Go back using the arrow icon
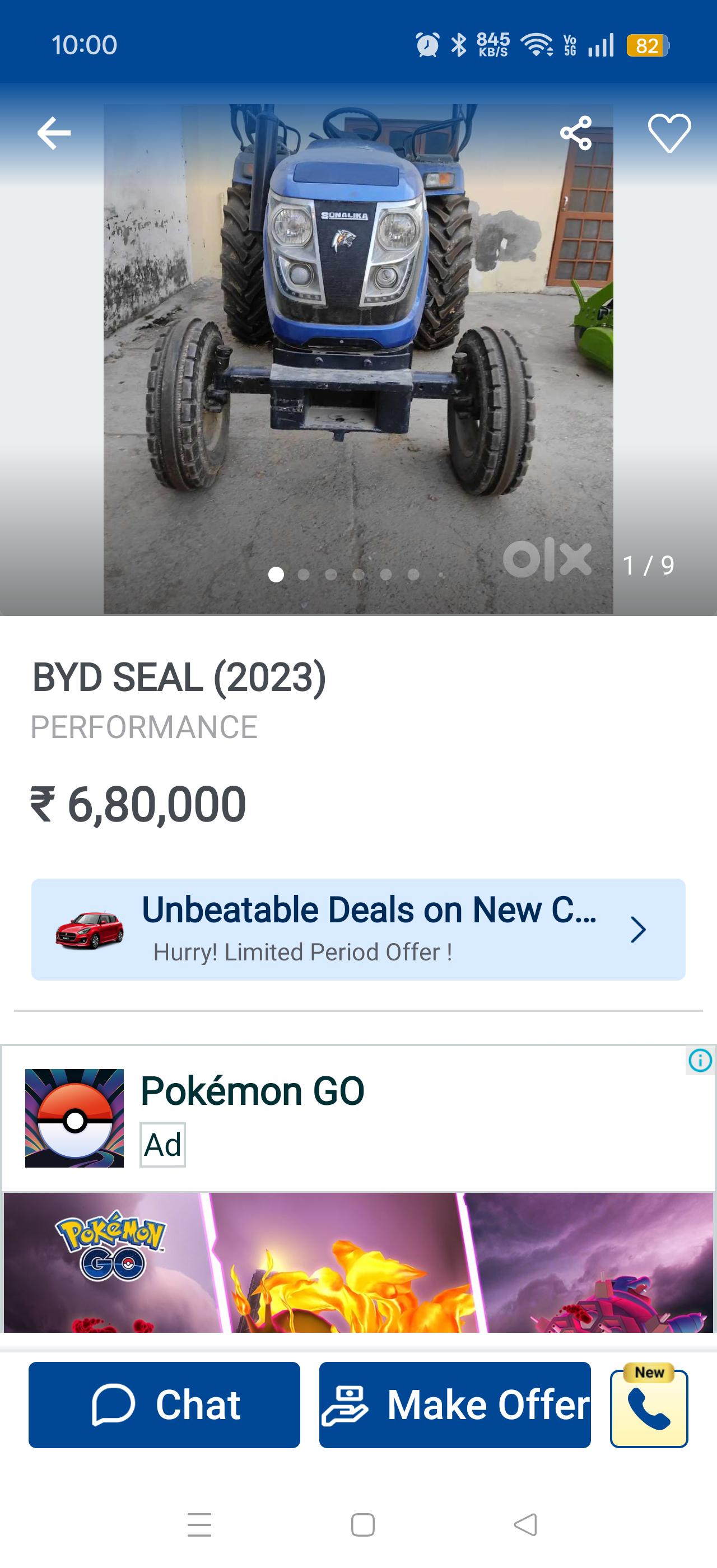The height and width of the screenshot is (1568, 717). pos(54,133)
